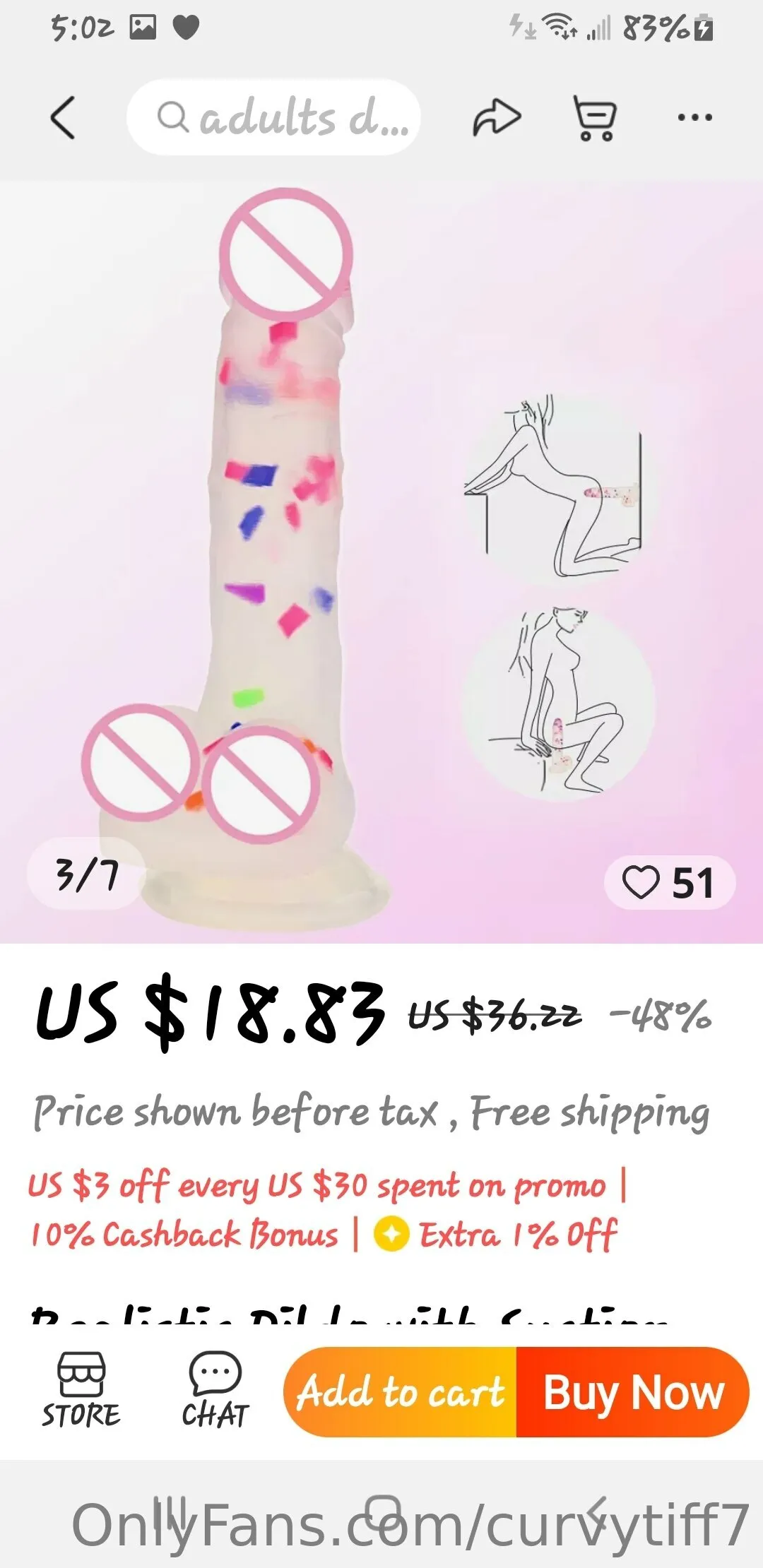The image size is (763, 1568).
Task: Share this product listing
Action: [x=497, y=117]
